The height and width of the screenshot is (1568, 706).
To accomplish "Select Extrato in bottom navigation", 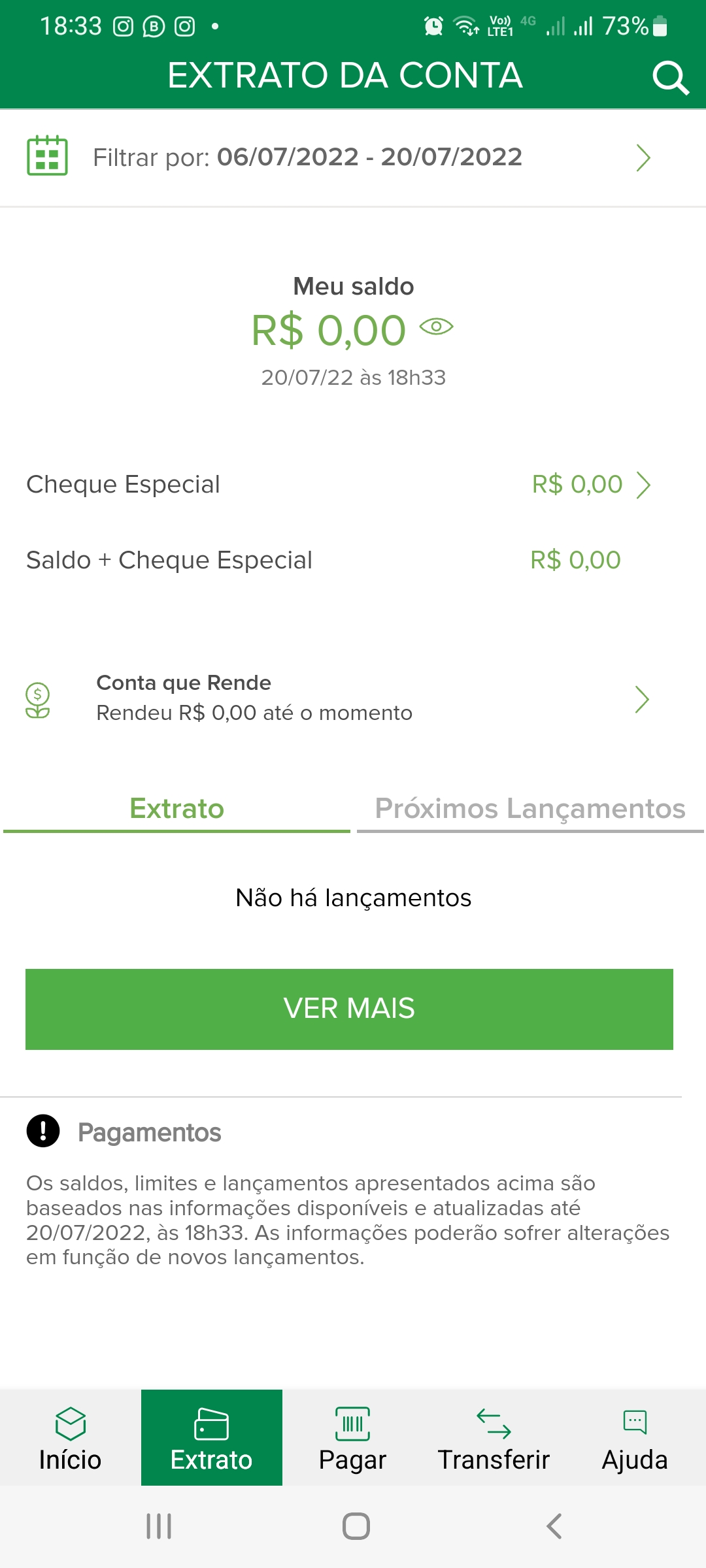I will [x=212, y=1439].
